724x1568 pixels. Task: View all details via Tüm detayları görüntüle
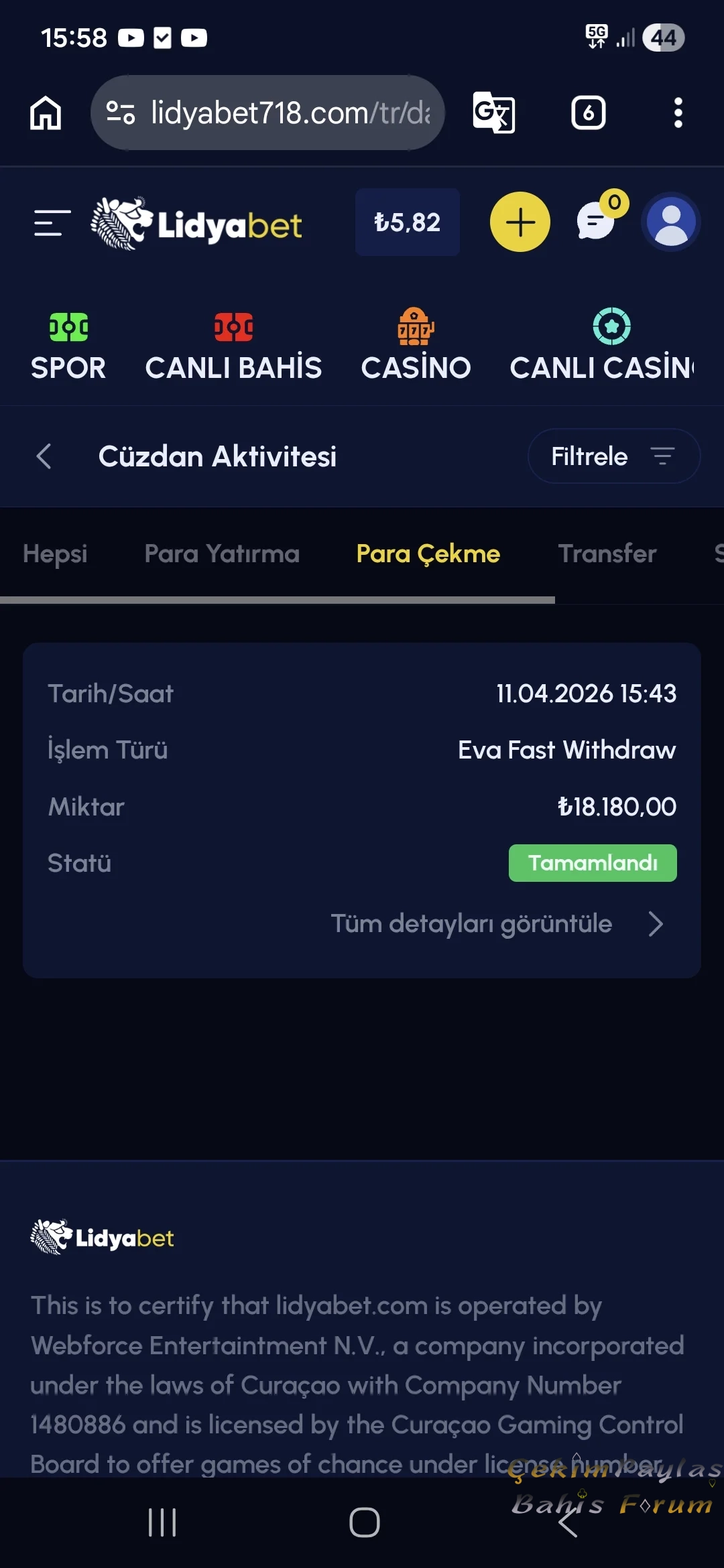click(496, 923)
